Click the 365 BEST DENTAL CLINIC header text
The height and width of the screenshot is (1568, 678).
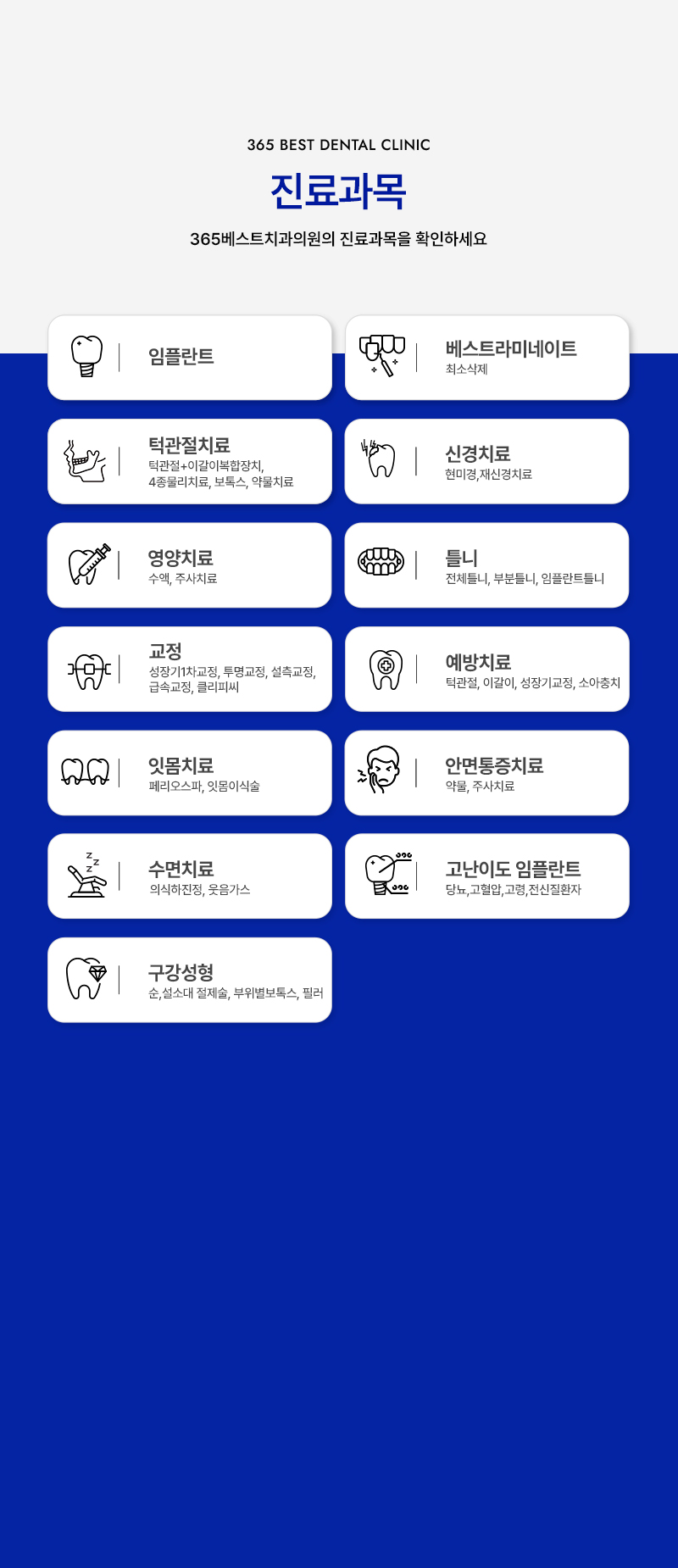click(x=339, y=145)
